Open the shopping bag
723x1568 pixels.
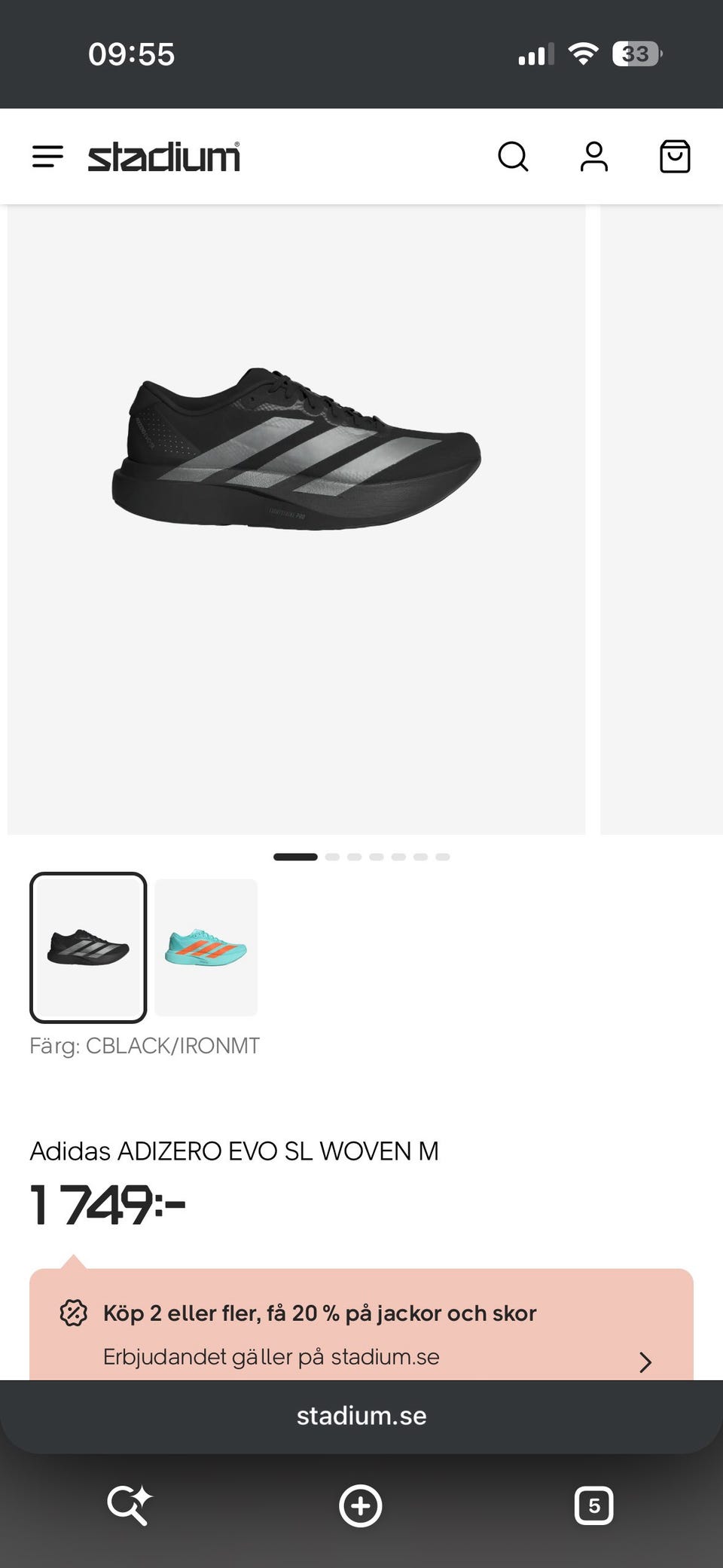(675, 157)
